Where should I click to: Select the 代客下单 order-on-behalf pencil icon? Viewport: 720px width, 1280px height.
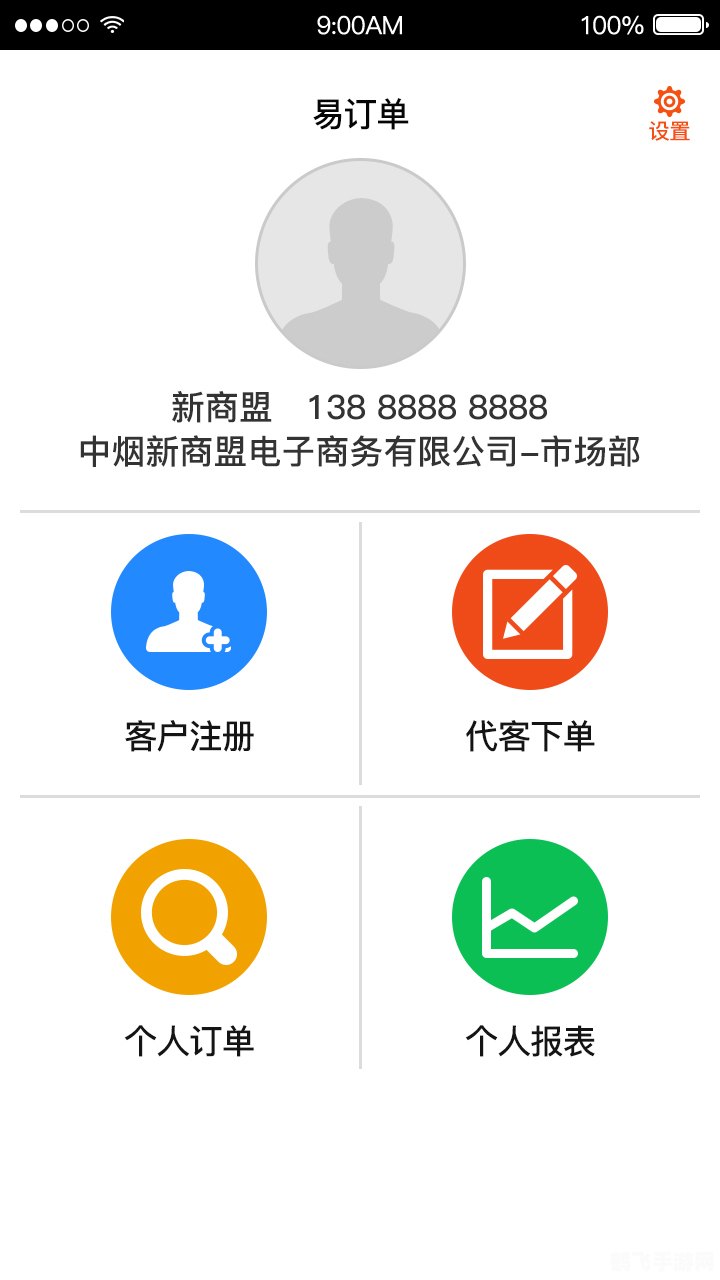530,611
